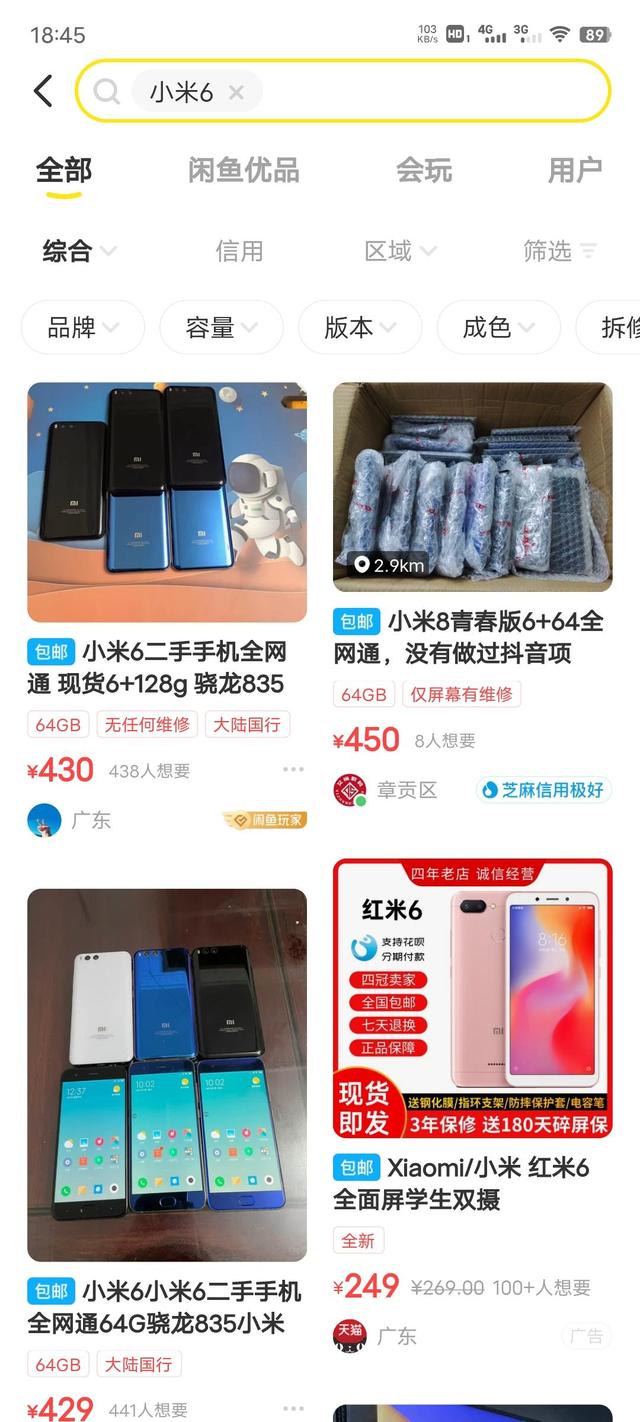
Task: Go back using the top-left arrow
Action: (42, 92)
